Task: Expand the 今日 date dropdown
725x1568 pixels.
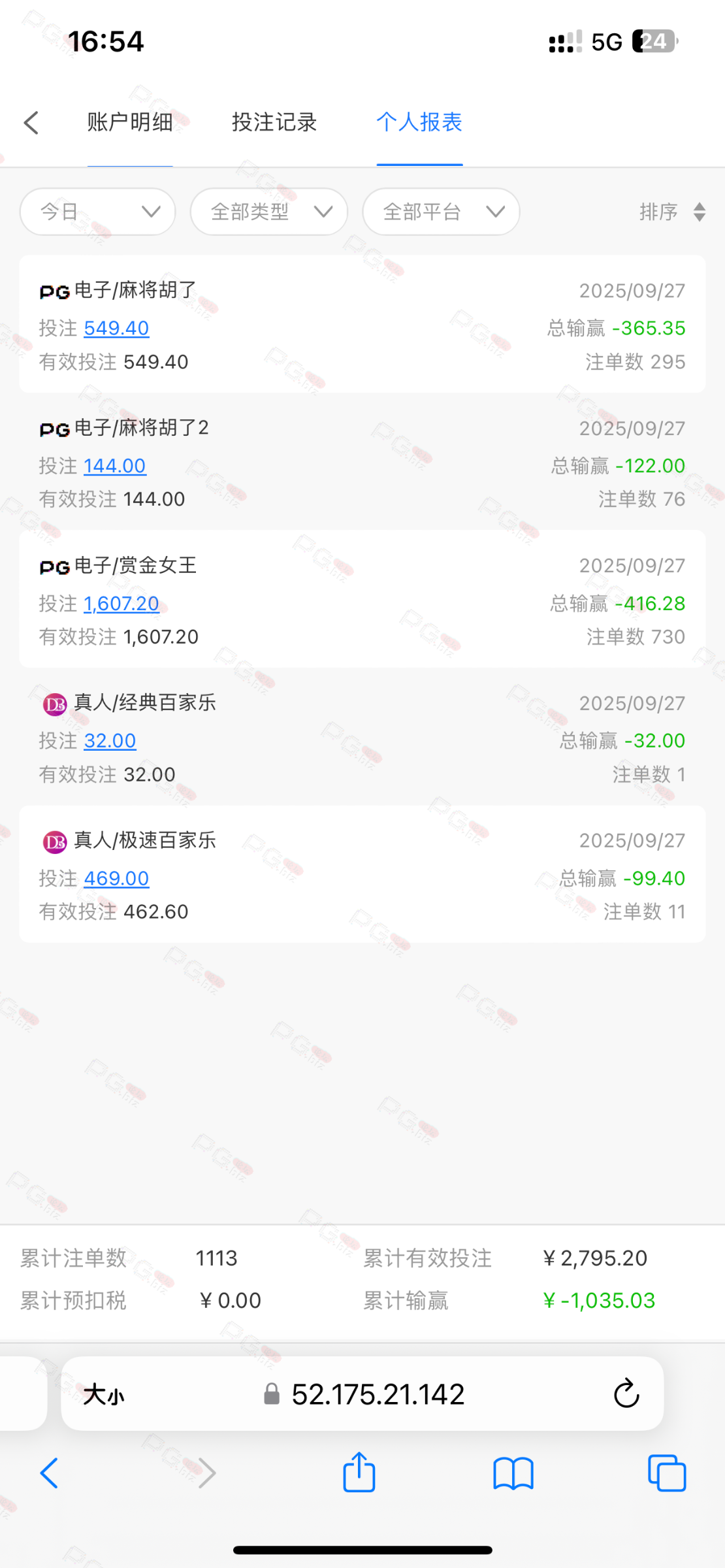Action: (98, 212)
